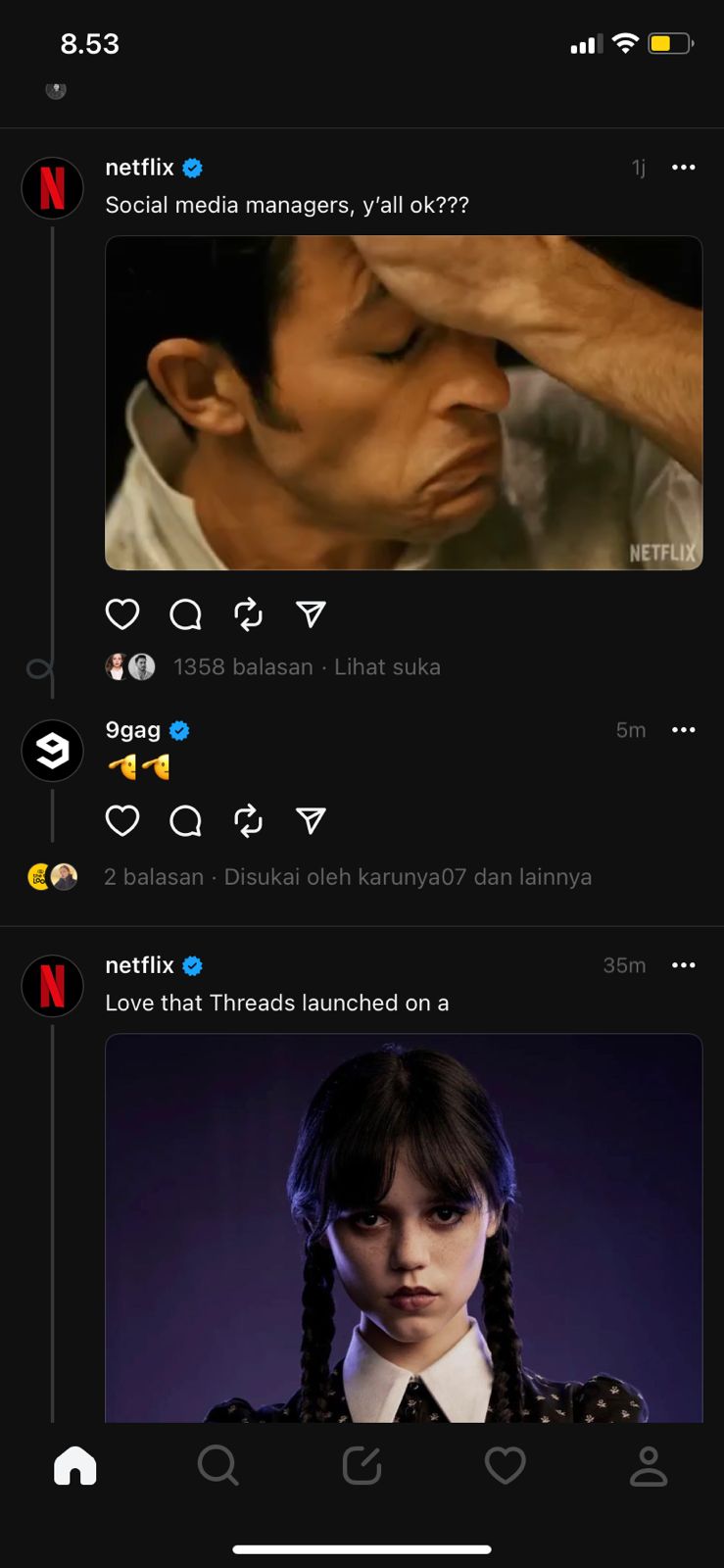This screenshot has height=1568, width=724.
Task: Share Netflix's social media managers post
Action: click(x=311, y=614)
